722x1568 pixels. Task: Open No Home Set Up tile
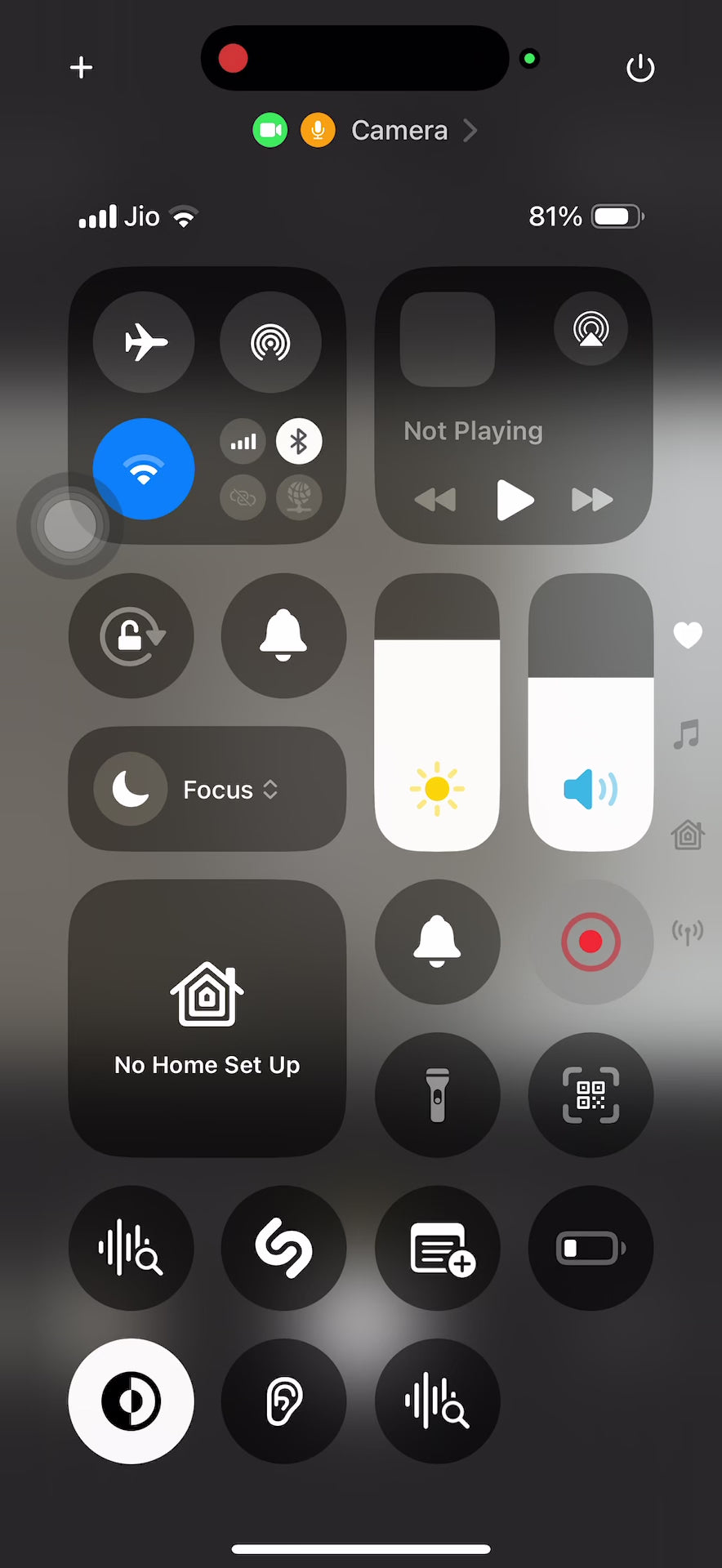(207, 1018)
